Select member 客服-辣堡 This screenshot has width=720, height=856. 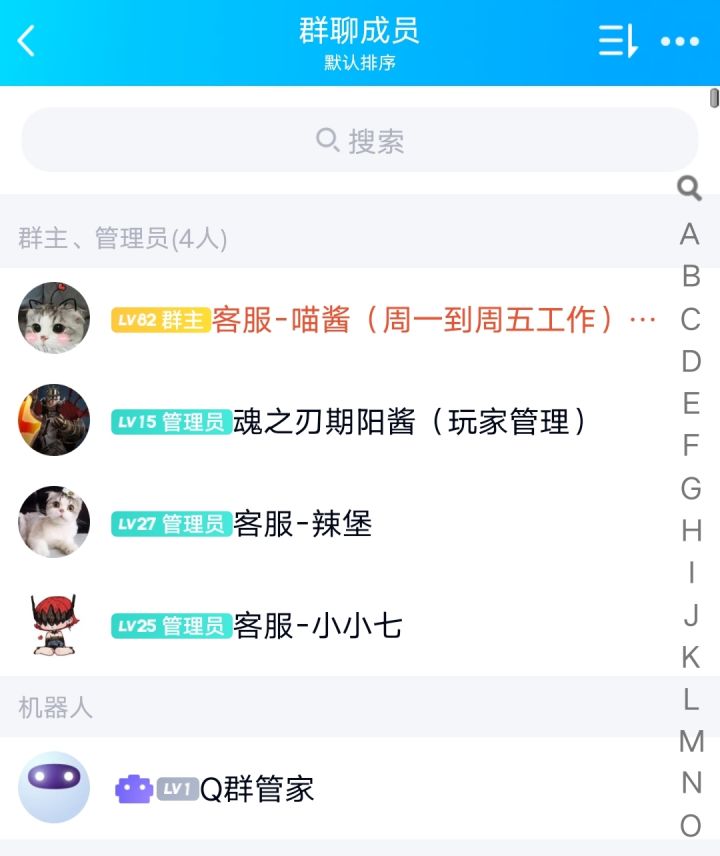coord(300,521)
